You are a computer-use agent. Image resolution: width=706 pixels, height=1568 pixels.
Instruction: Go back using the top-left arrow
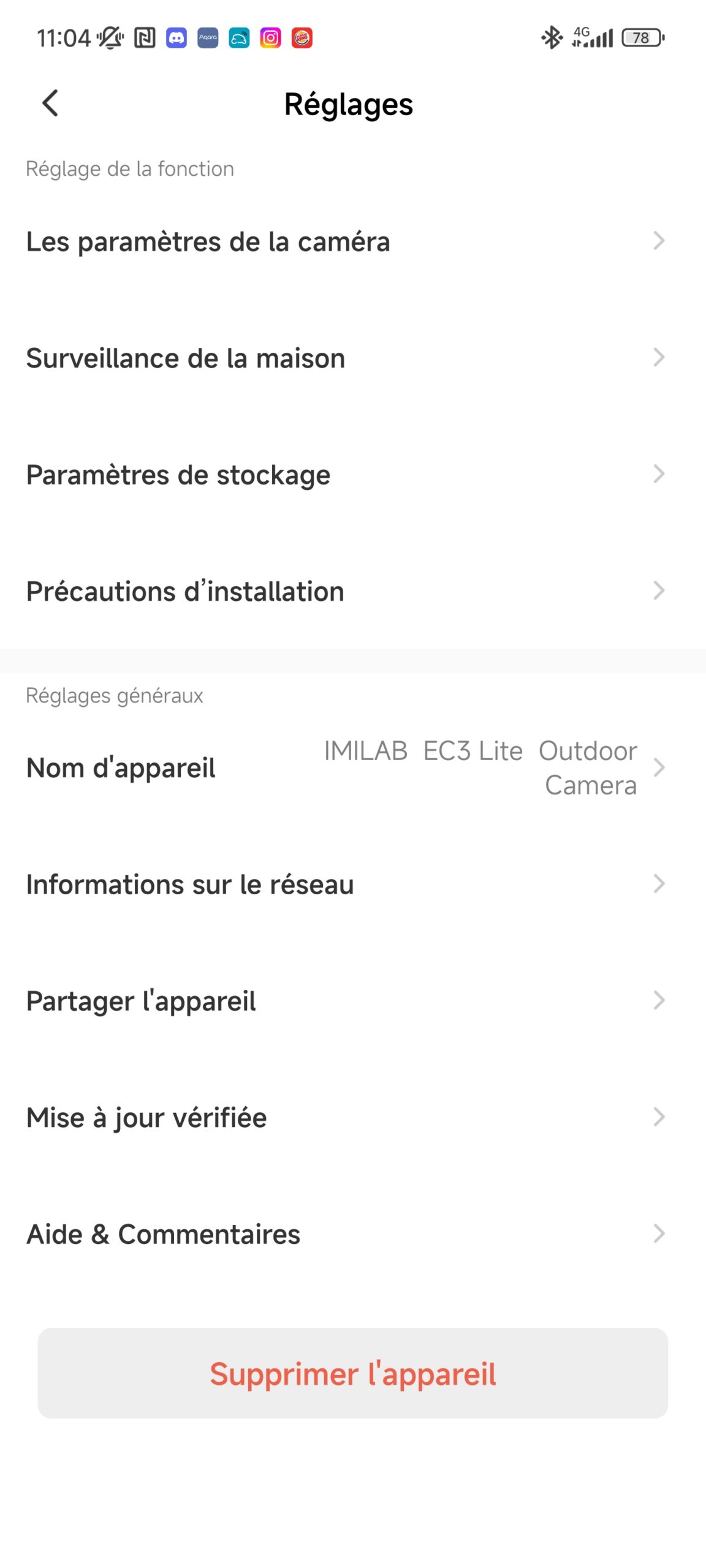click(x=50, y=103)
